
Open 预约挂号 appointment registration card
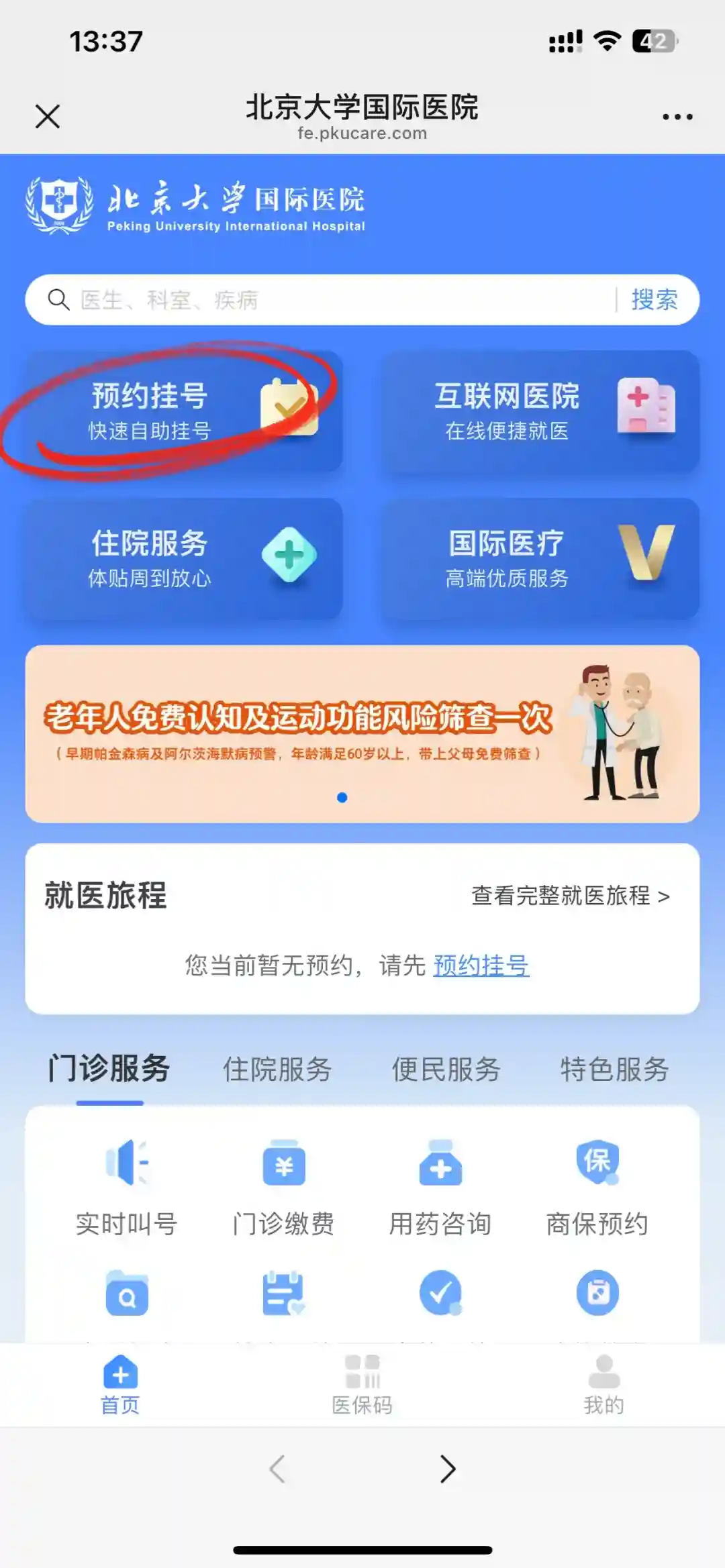(183, 411)
